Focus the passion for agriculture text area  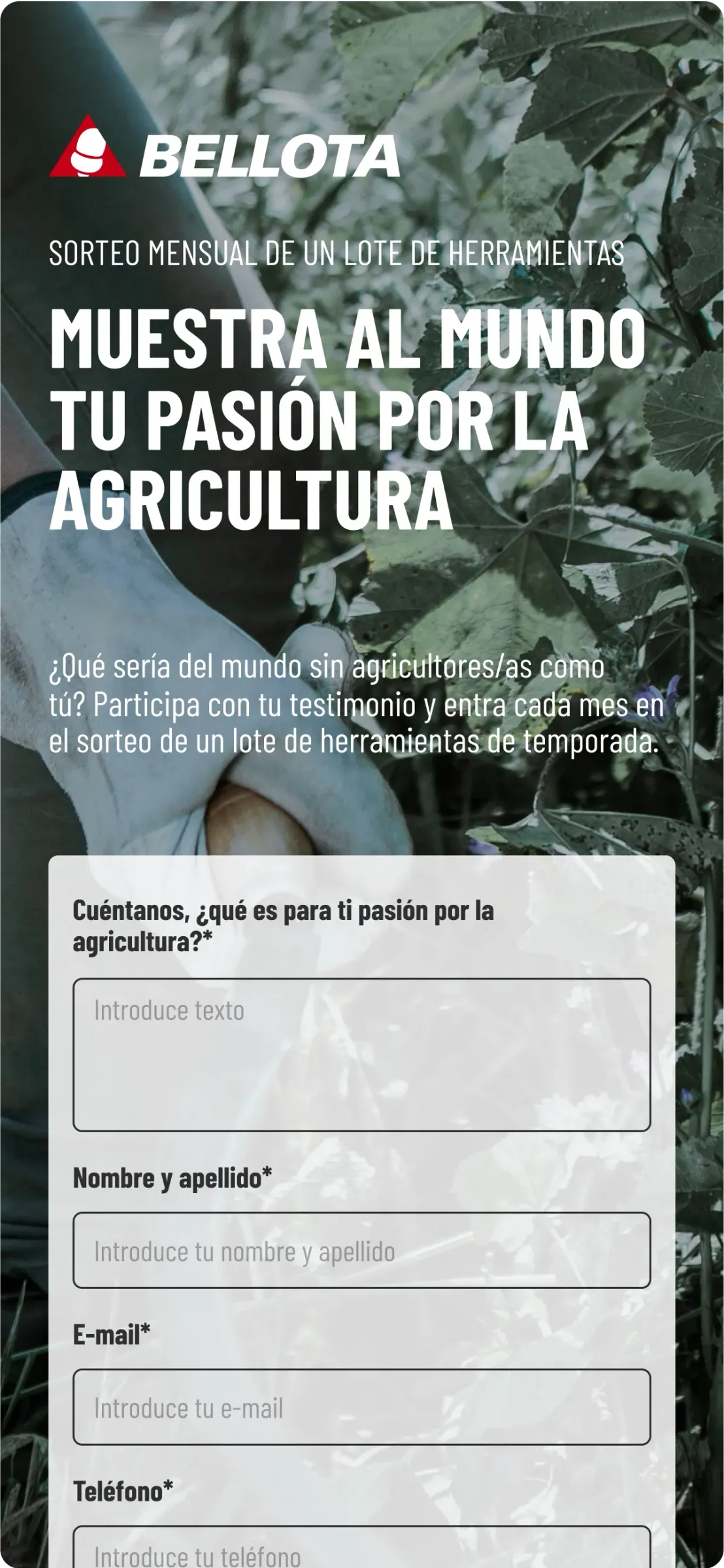click(x=361, y=1054)
